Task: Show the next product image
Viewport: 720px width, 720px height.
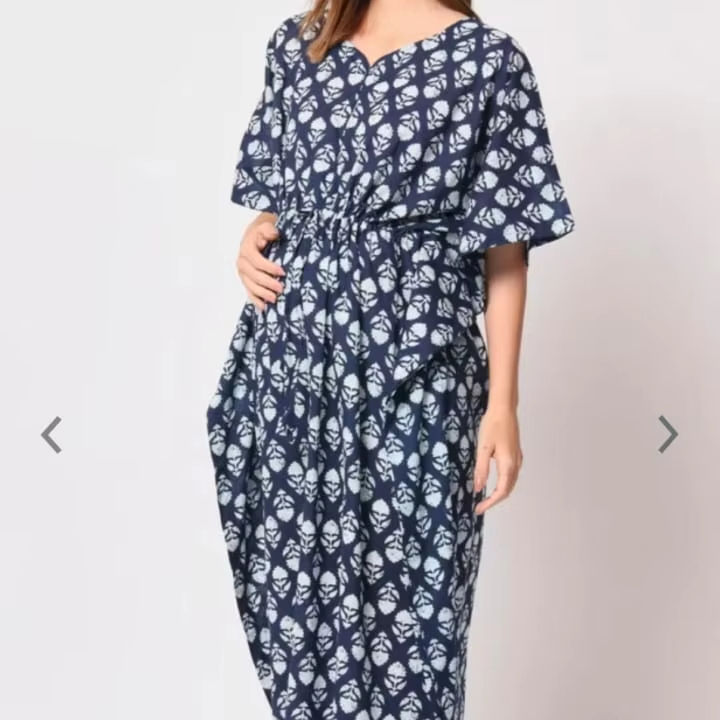Action: 668,434
